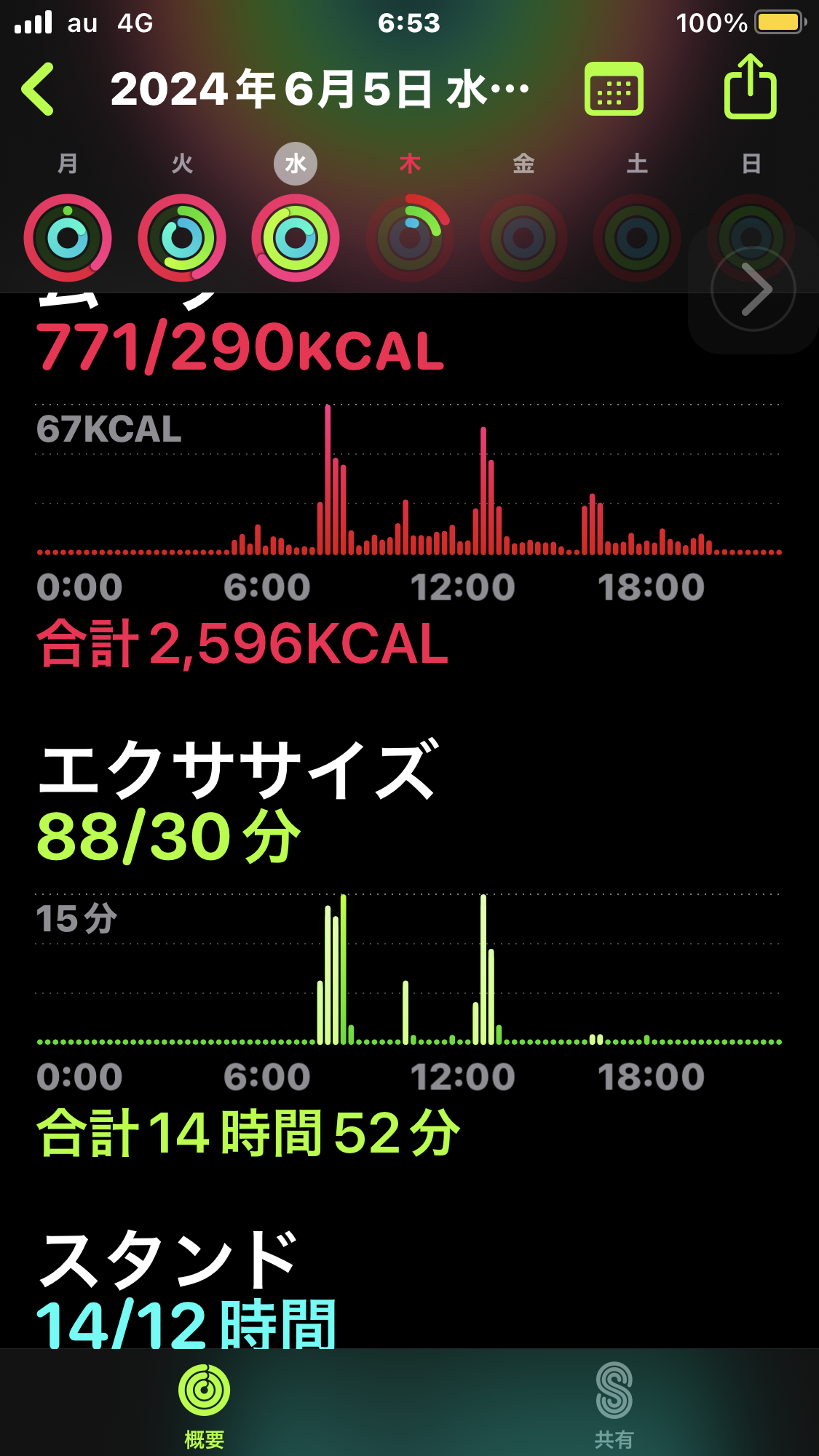Select Thursday's activity rings
Image resolution: width=819 pixels, height=1456 pixels.
(410, 238)
